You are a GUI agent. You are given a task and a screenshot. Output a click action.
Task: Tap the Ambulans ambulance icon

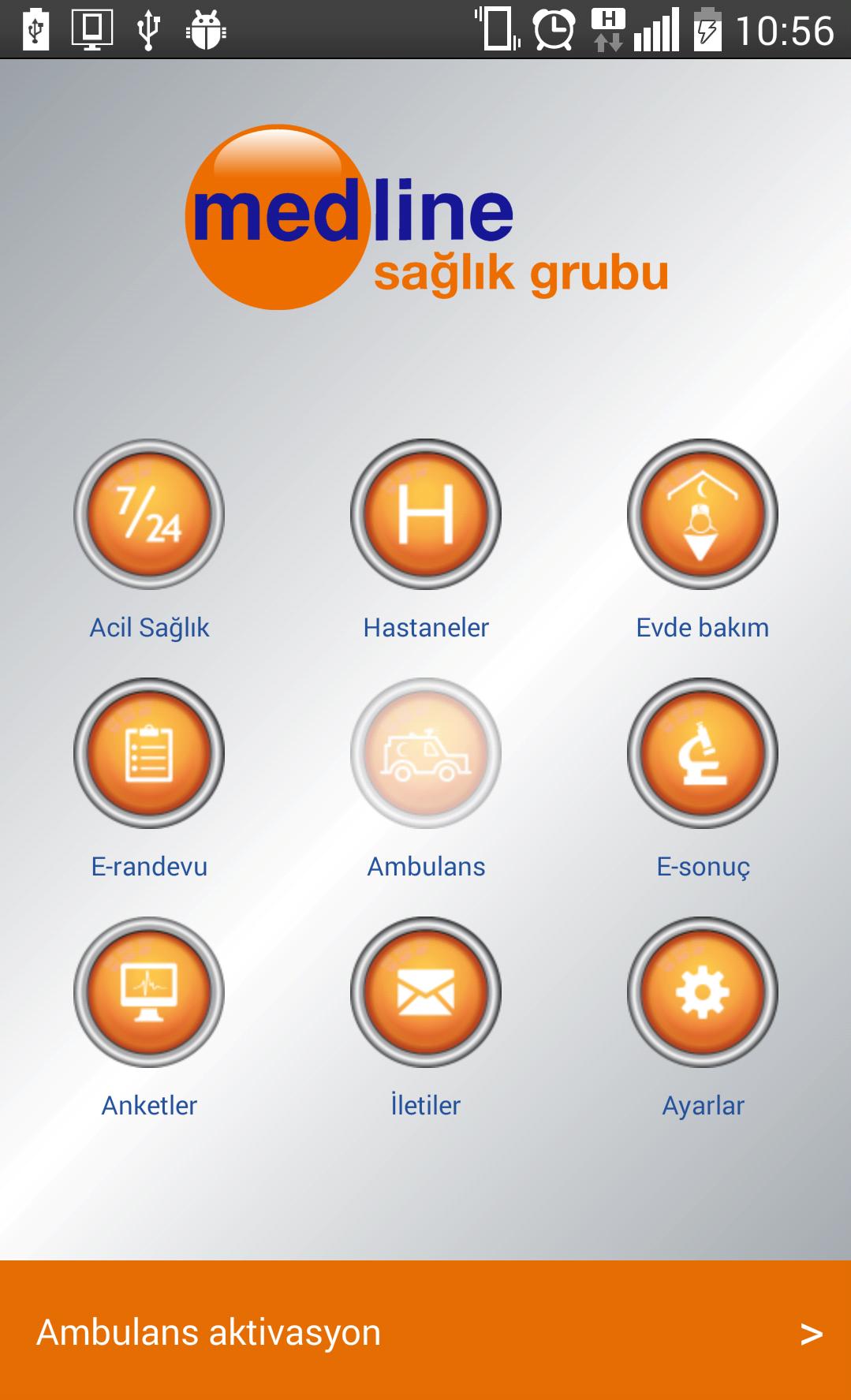[x=426, y=753]
